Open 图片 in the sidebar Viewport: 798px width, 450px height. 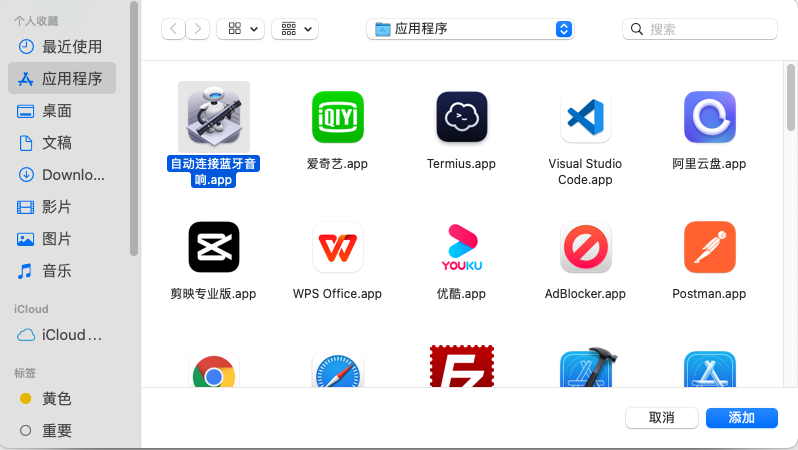[57, 238]
